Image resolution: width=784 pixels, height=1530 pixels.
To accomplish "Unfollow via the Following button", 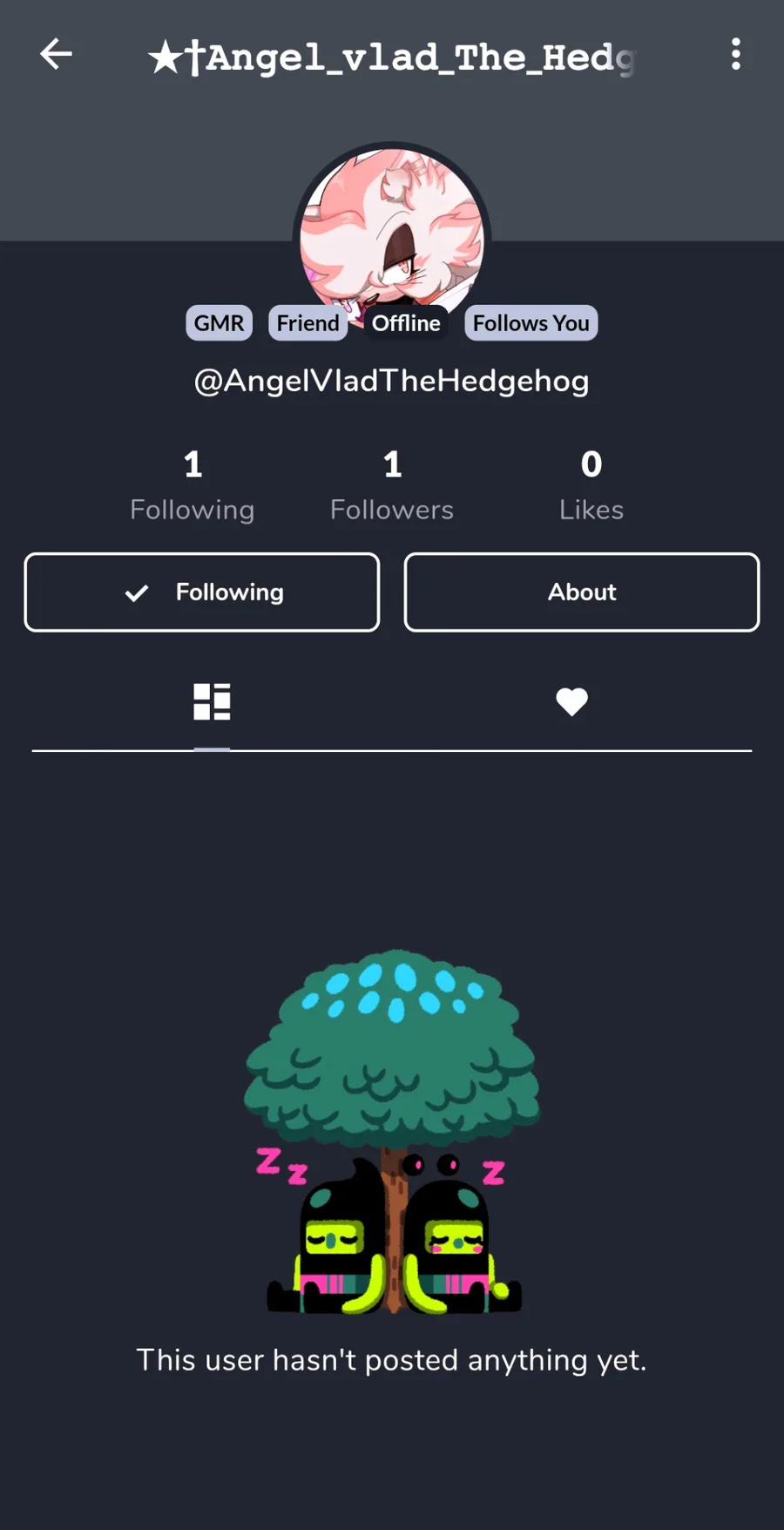I will (202, 592).
